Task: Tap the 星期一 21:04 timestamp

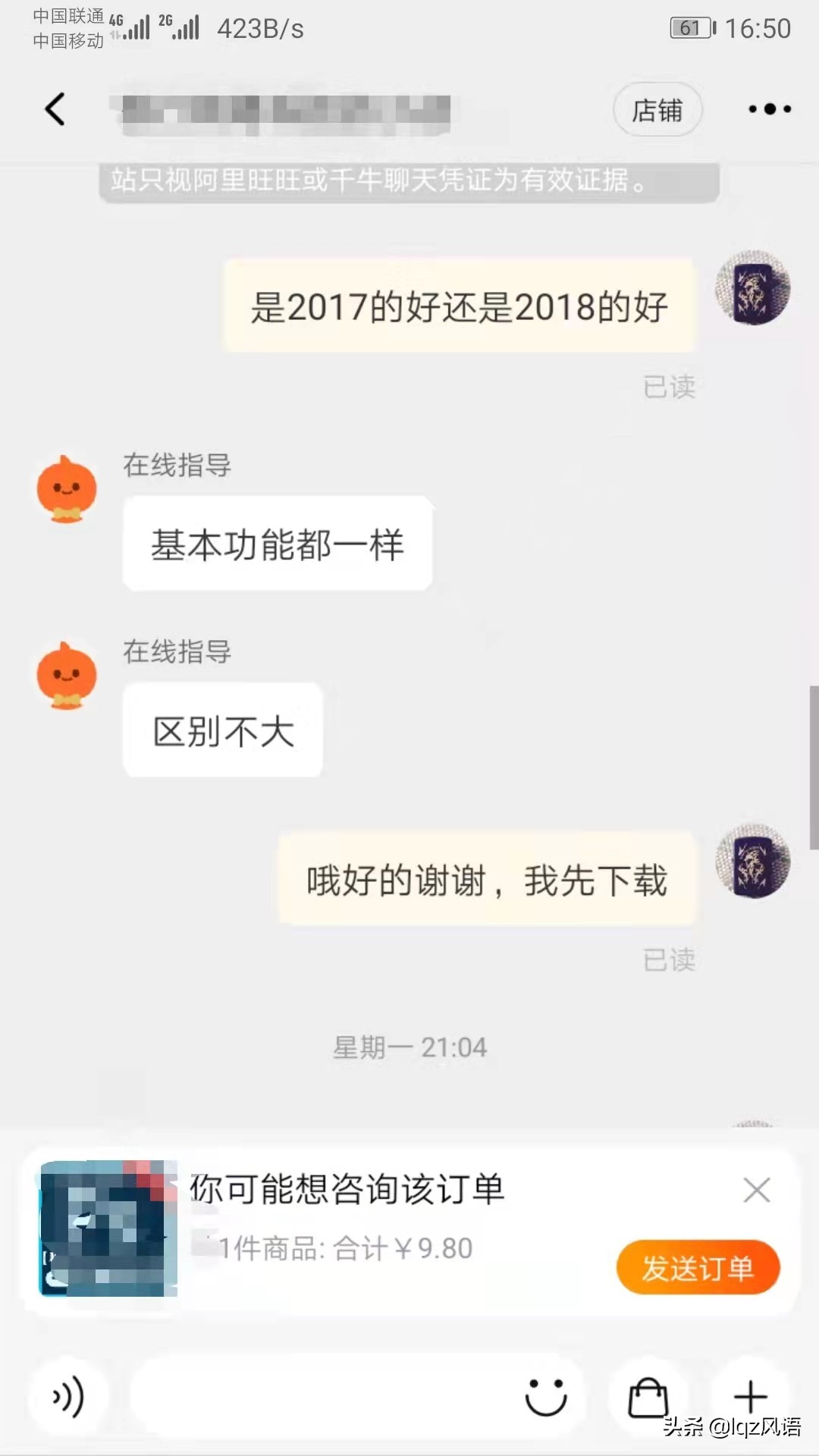Action: tap(410, 1046)
